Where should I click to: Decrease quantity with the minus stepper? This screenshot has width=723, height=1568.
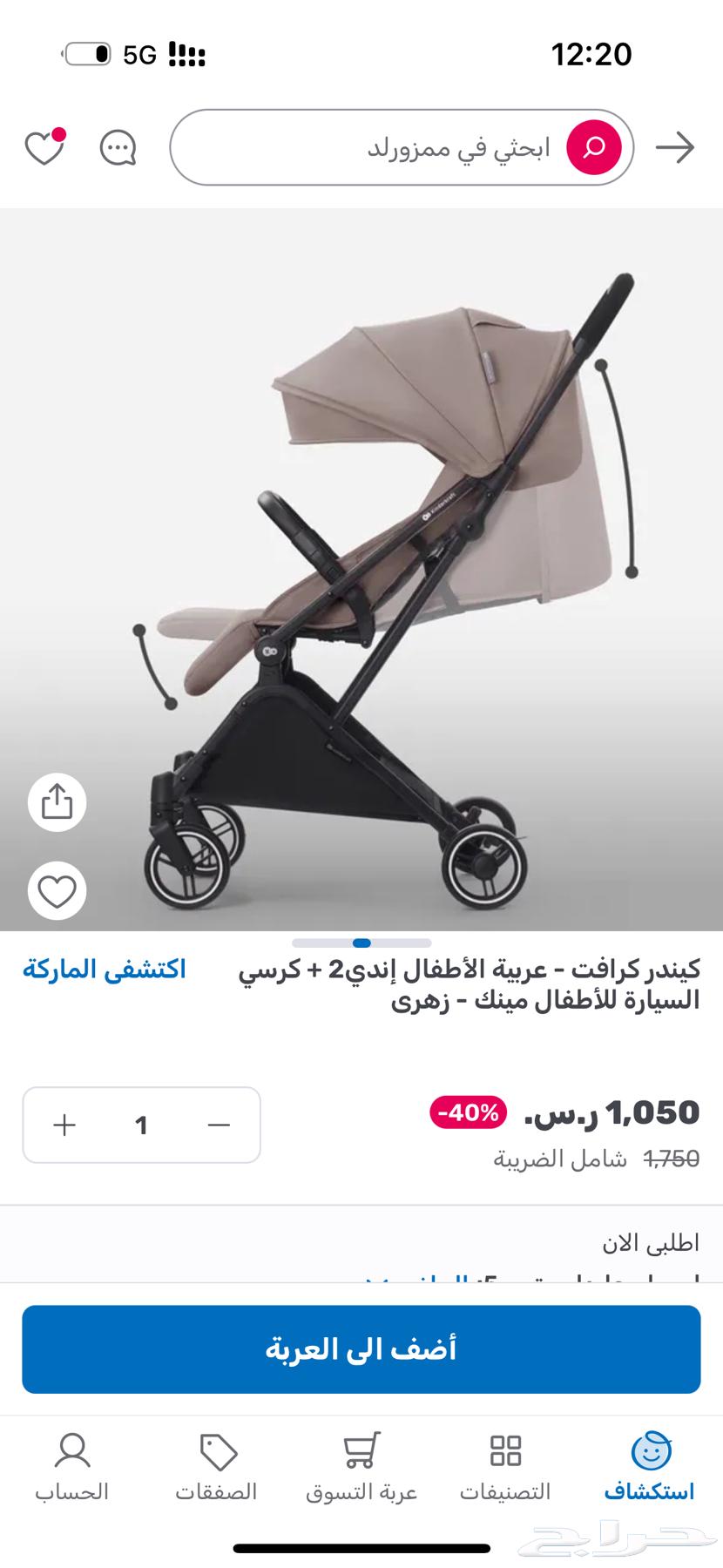219,1125
